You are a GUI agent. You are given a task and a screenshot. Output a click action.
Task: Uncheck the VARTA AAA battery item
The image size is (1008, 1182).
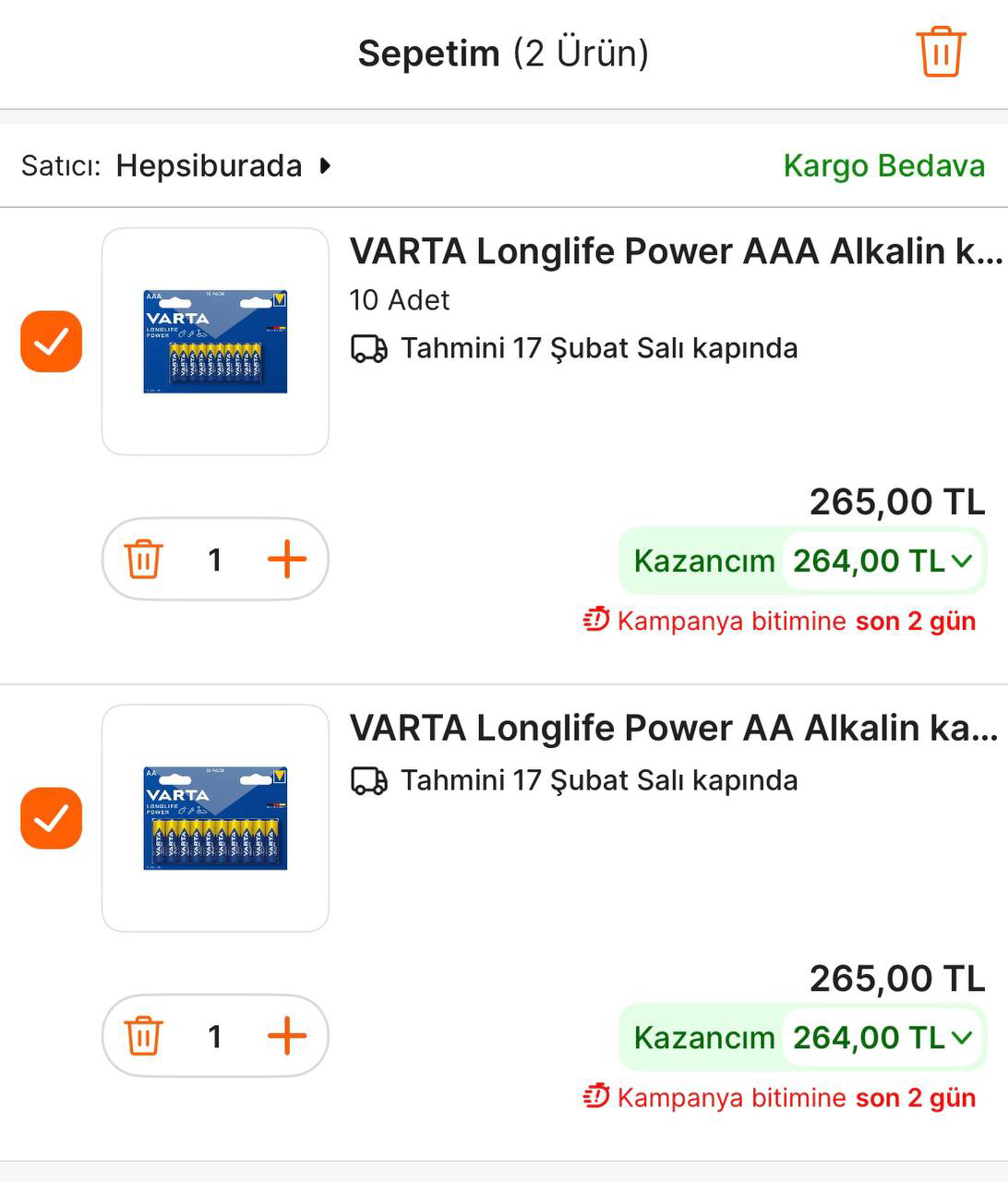pyautogui.click(x=52, y=342)
